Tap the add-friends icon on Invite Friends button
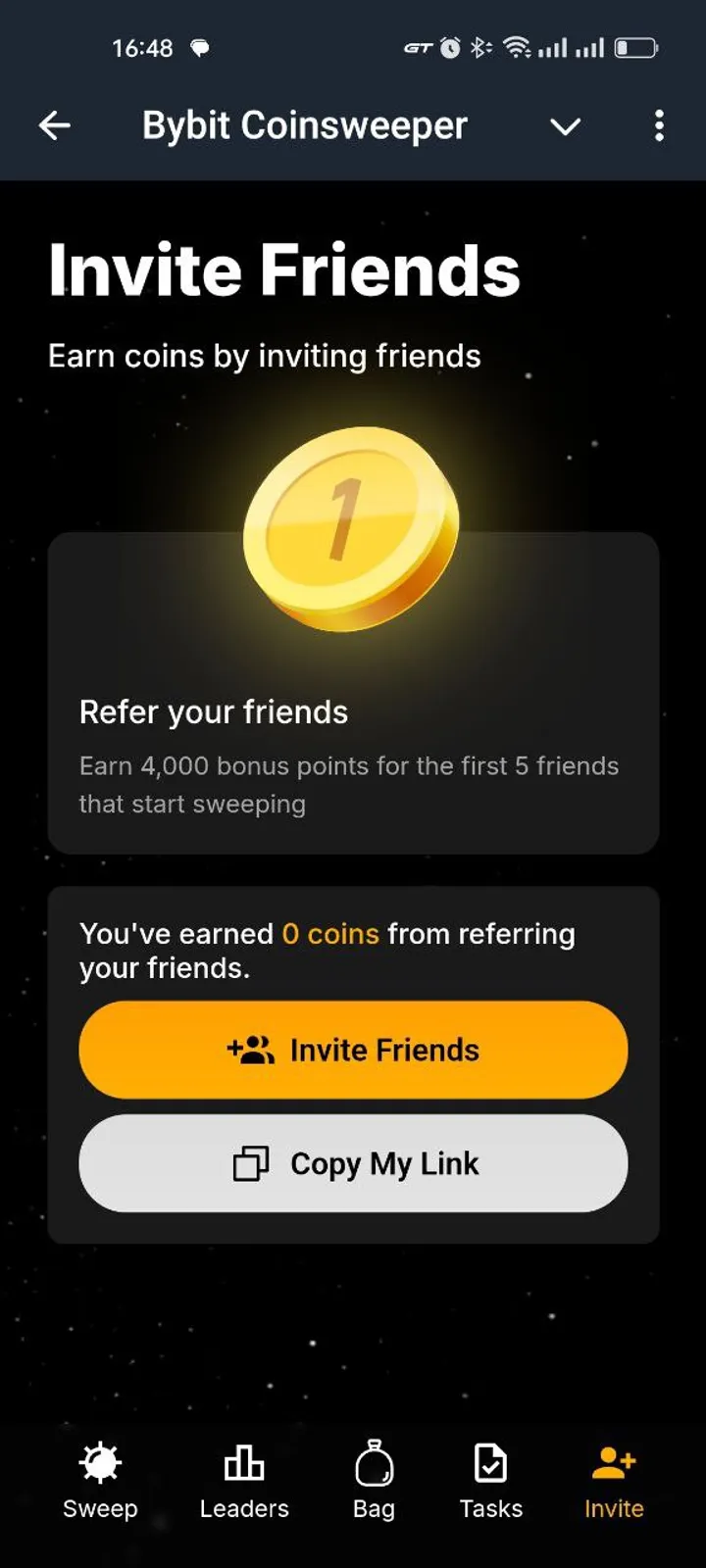Screen dimensions: 706x1568 click(x=253, y=1050)
